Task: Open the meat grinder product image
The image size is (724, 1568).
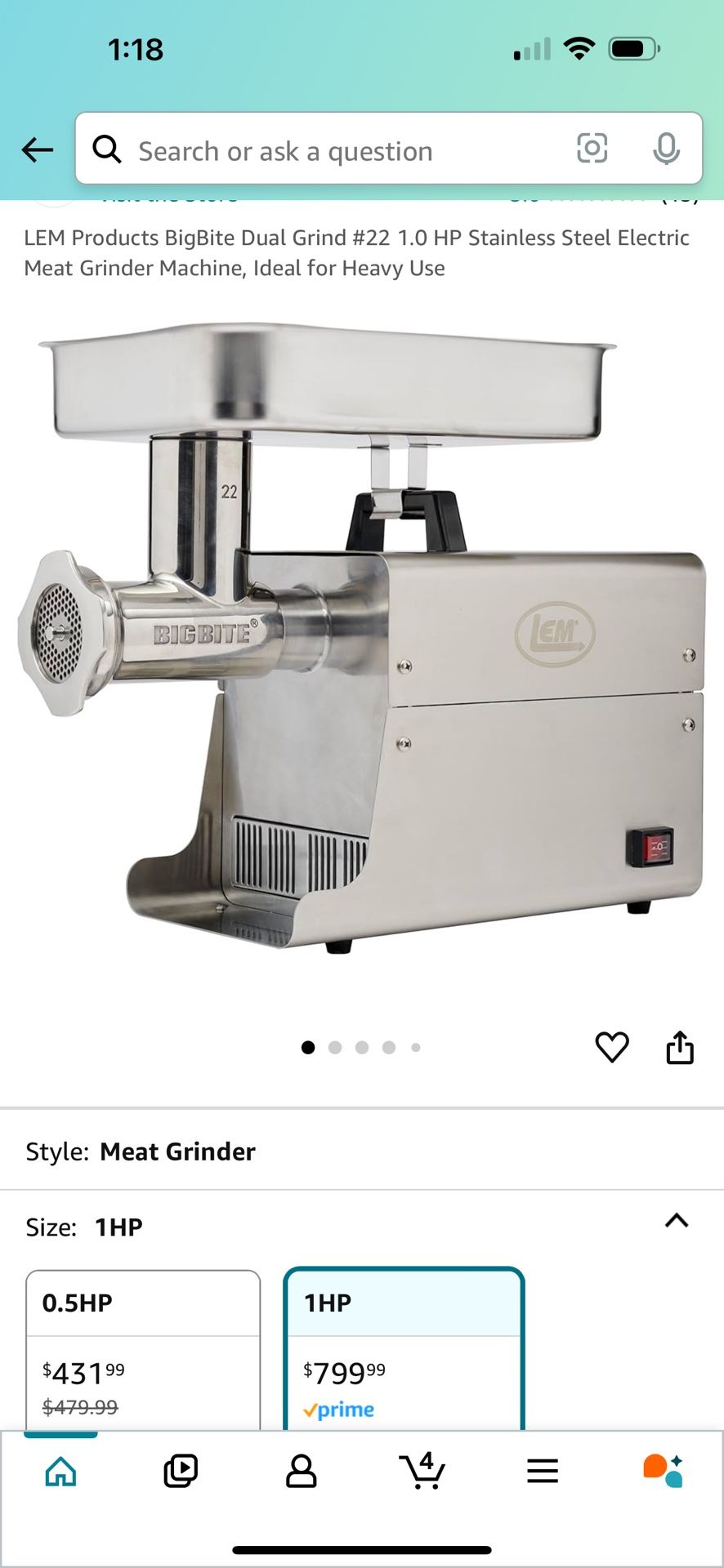Action: click(x=362, y=638)
